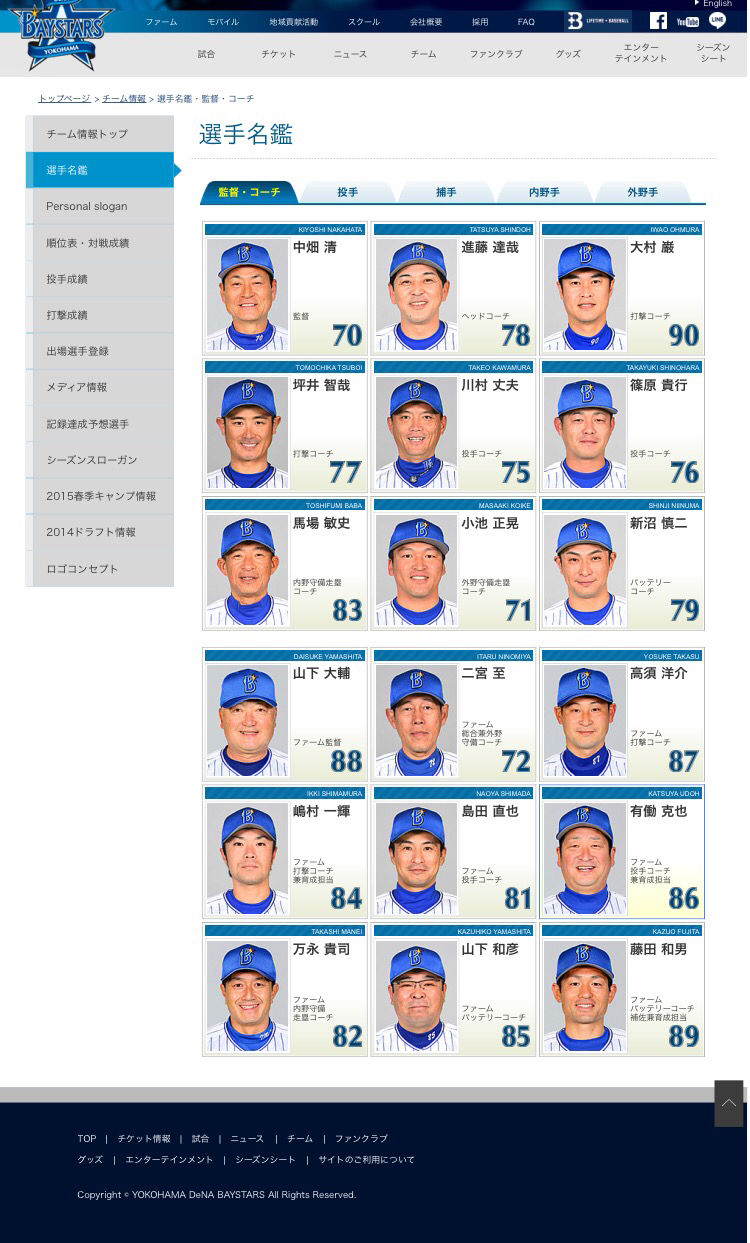The height and width of the screenshot is (1243, 750).
Task: Go to チケット in the top navigation
Action: pos(278,54)
